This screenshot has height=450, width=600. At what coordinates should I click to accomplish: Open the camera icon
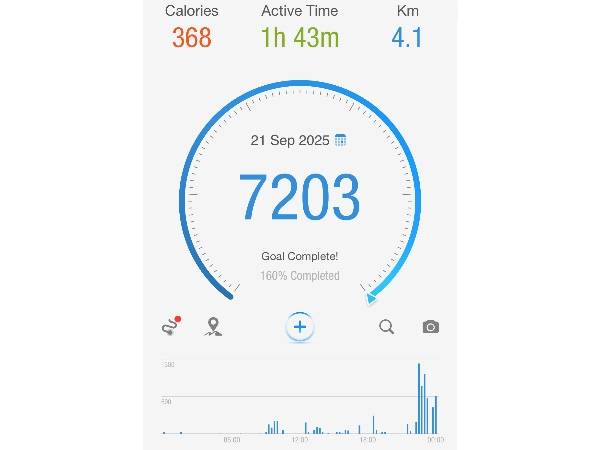431,327
